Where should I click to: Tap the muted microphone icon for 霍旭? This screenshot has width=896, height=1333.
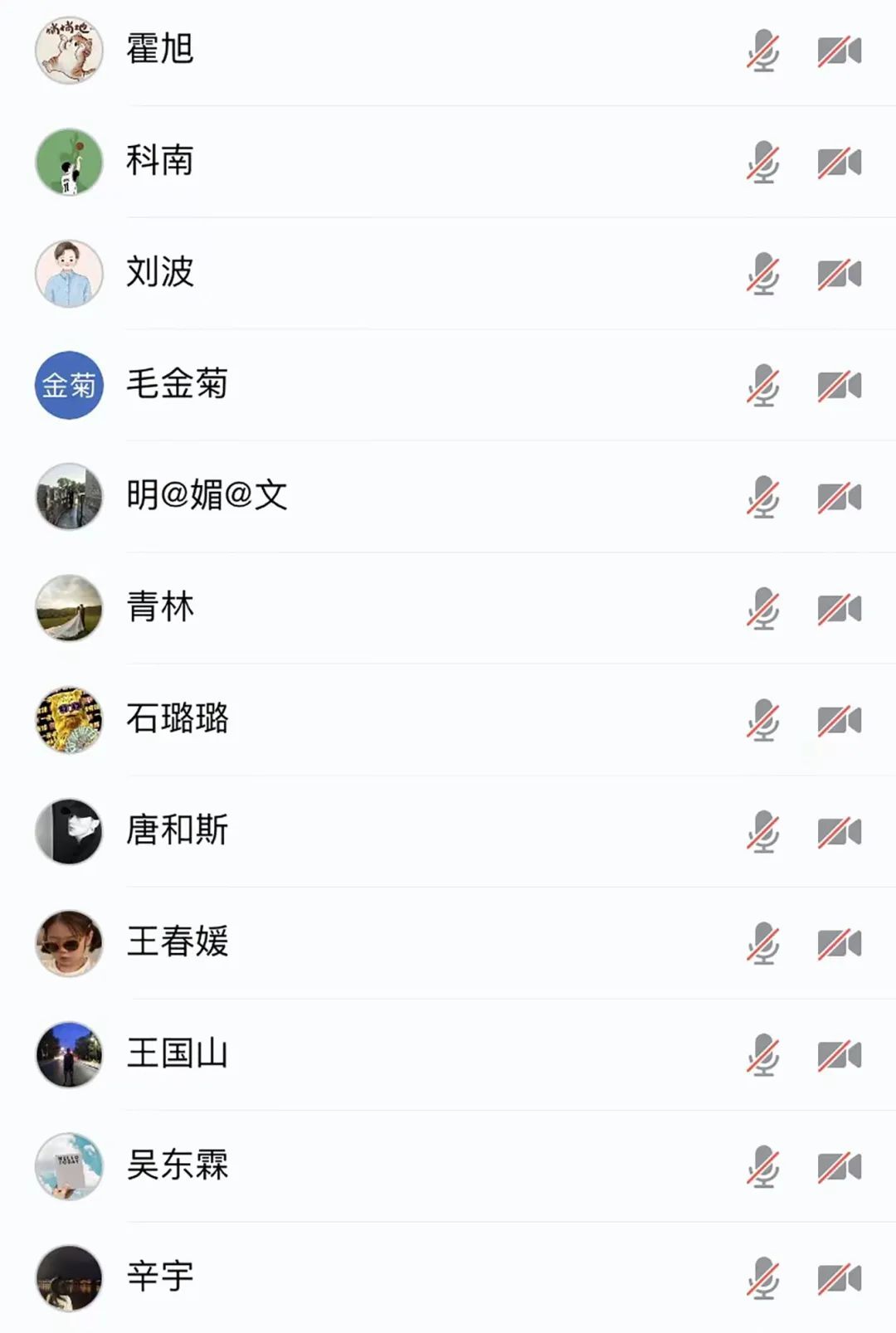click(x=762, y=51)
